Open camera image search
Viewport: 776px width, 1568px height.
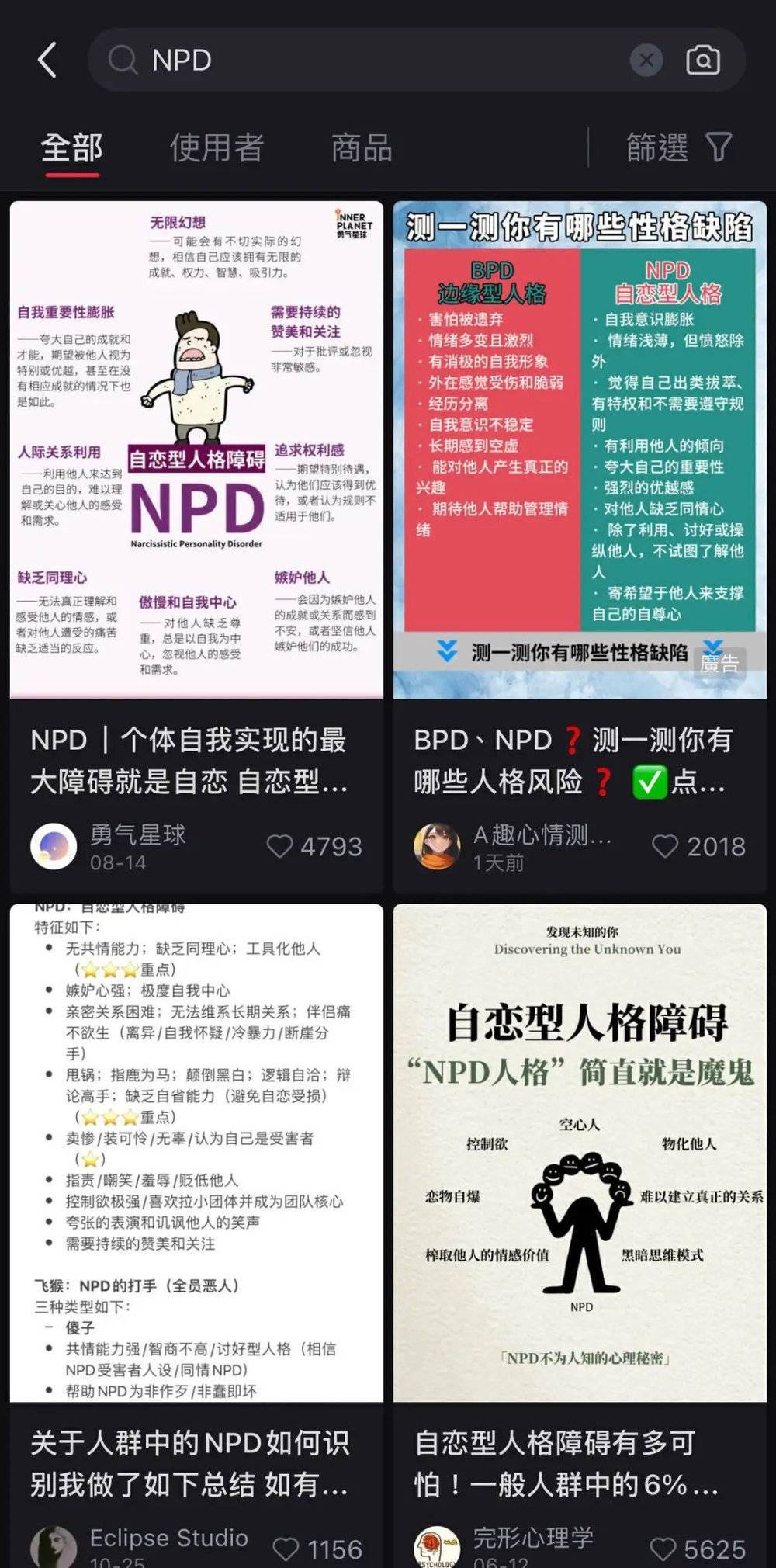(x=703, y=60)
